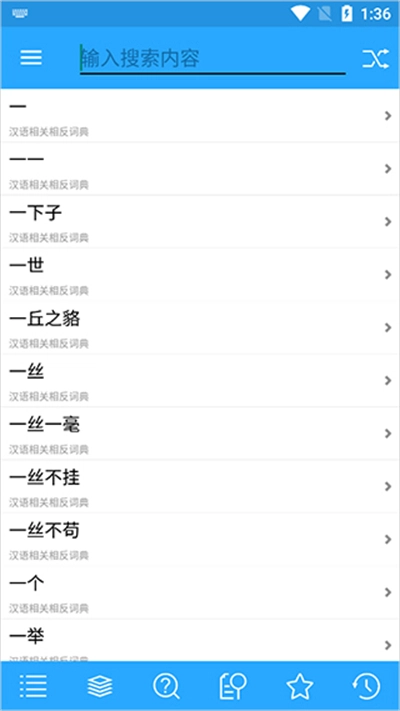Open the entry 一丝不挂
The image size is (400, 711).
click(x=200, y=486)
